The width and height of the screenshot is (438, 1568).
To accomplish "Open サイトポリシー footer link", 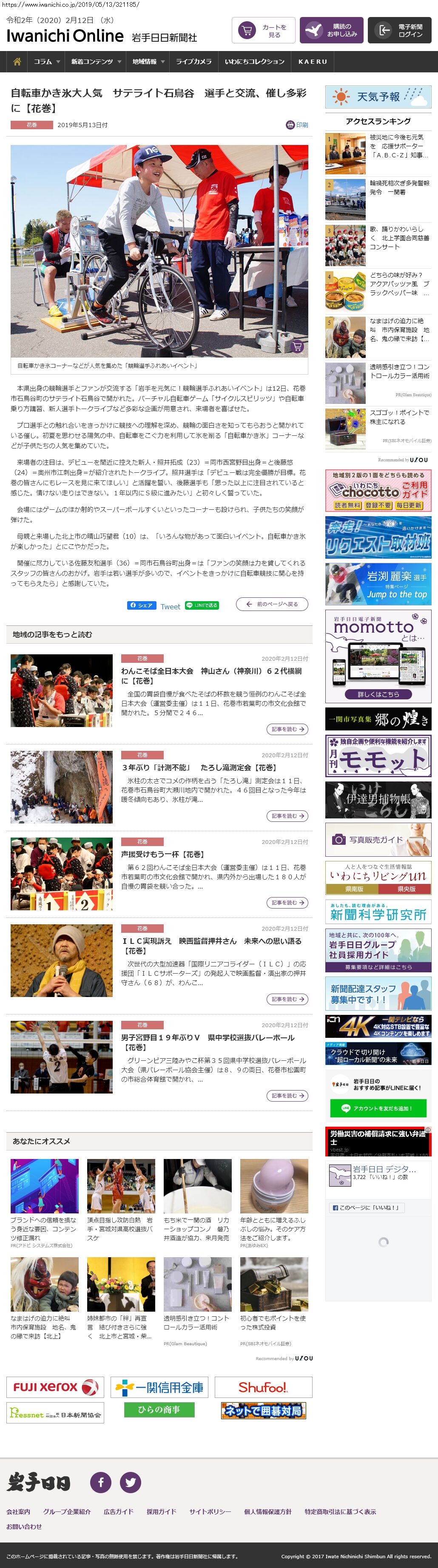I will (210, 1511).
